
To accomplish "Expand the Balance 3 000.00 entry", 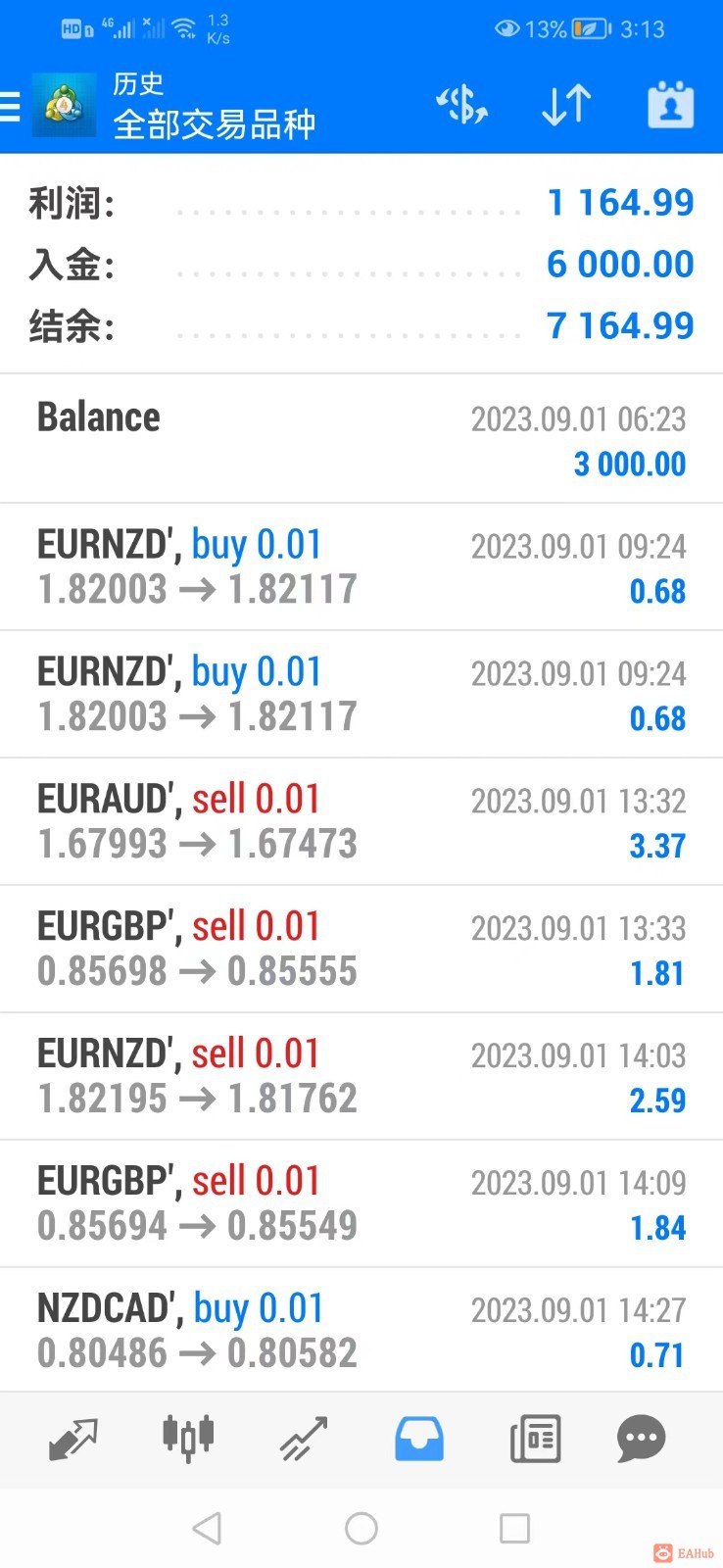I will point(361,439).
